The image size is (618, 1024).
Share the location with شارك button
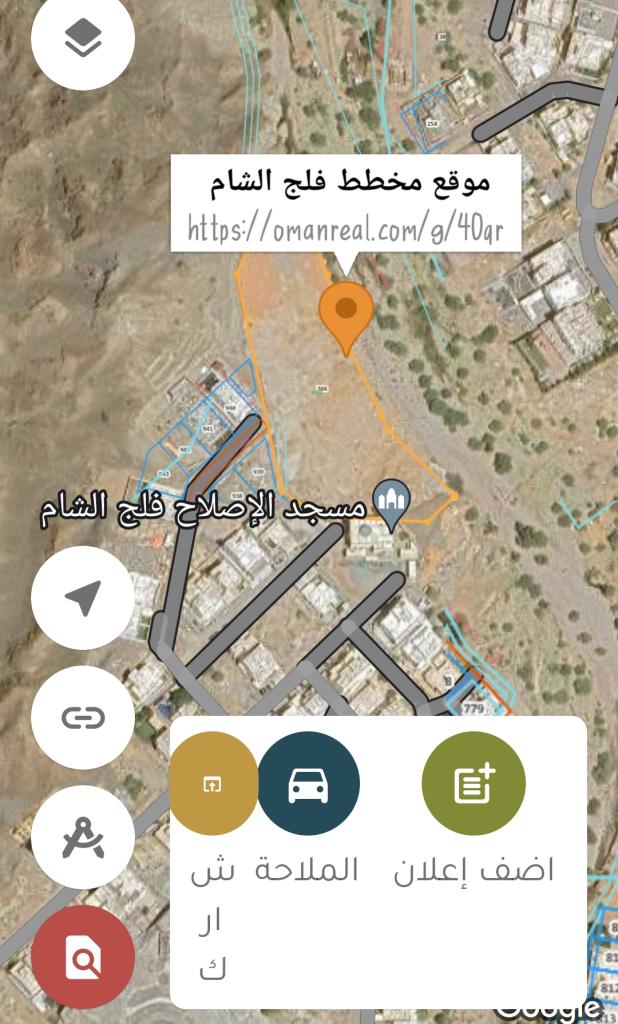213,784
